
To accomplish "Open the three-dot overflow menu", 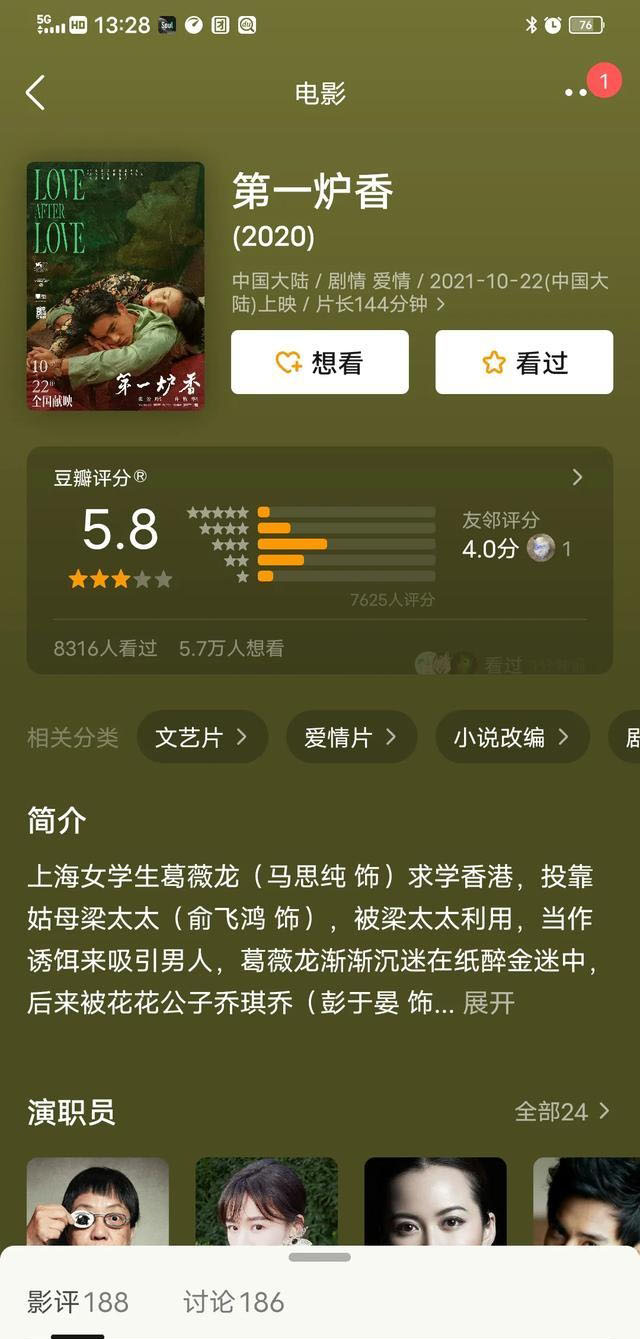I will (577, 93).
